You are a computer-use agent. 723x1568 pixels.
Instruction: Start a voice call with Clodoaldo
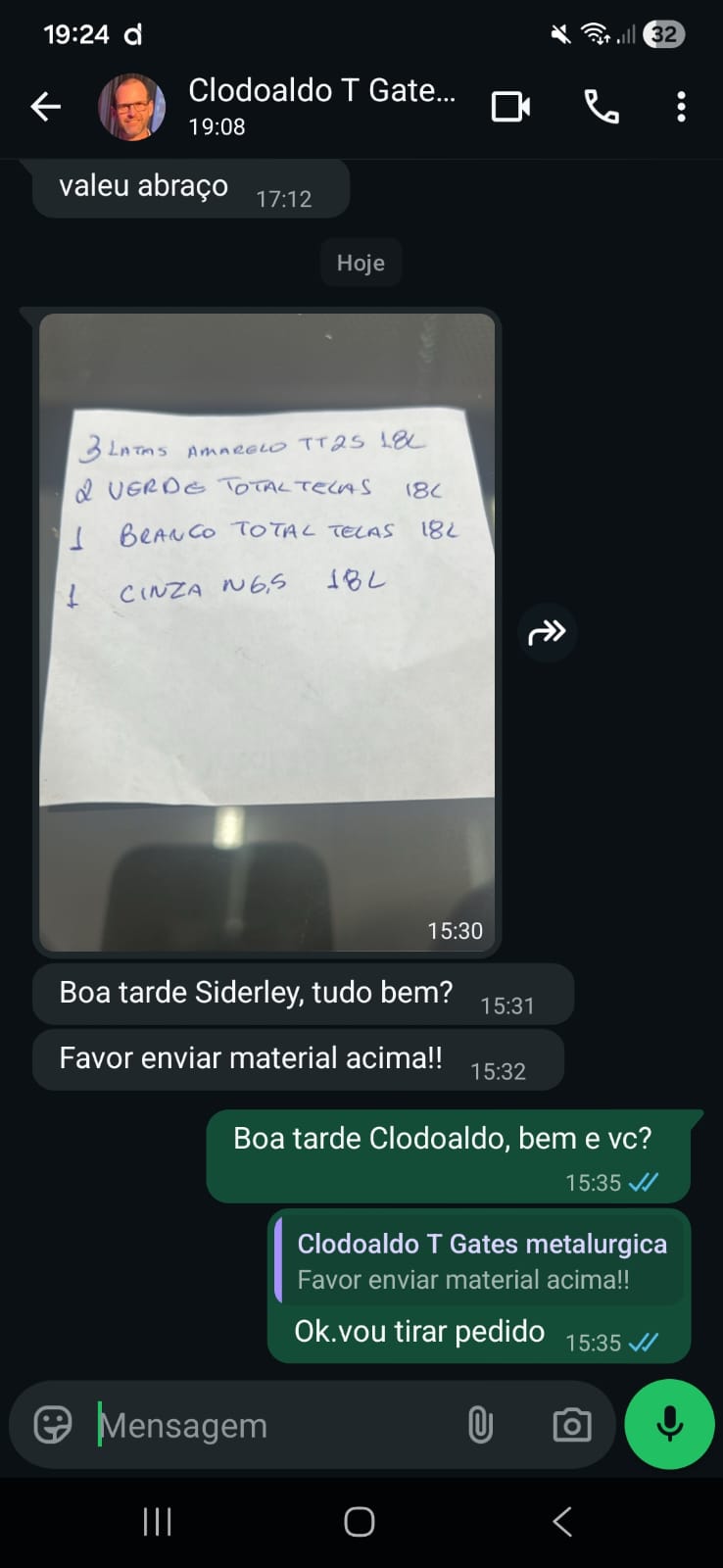pyautogui.click(x=602, y=106)
